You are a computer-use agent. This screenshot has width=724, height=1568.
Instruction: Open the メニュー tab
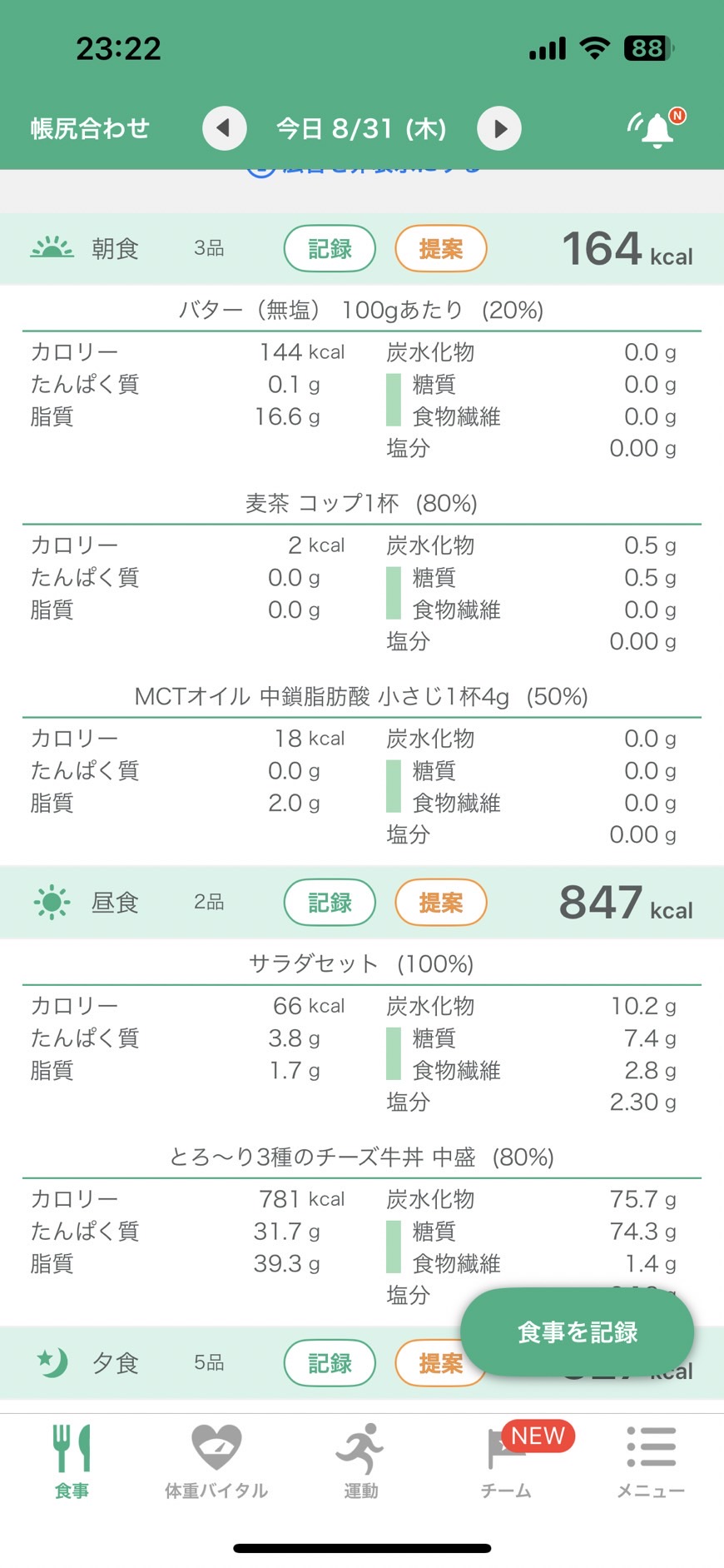[x=651, y=1461]
